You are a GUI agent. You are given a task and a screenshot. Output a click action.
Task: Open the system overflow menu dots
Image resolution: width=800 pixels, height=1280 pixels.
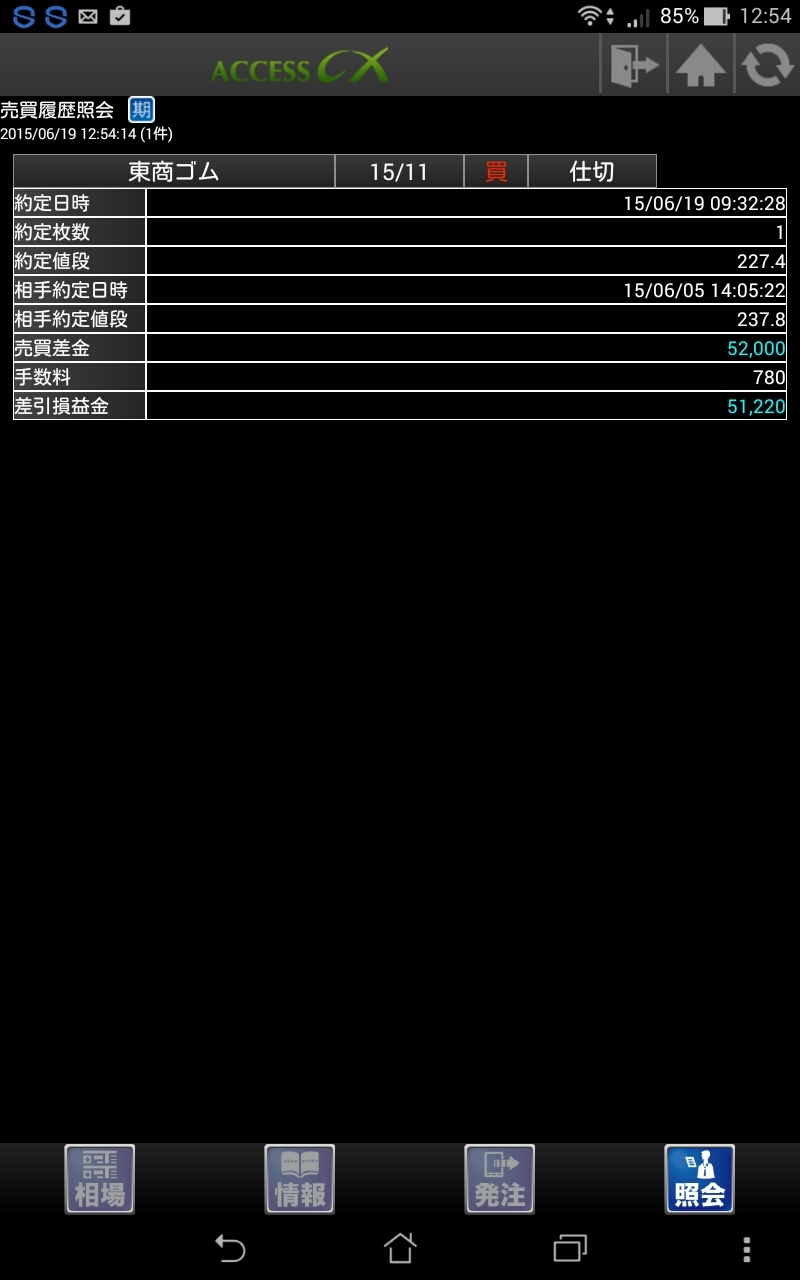click(746, 1248)
